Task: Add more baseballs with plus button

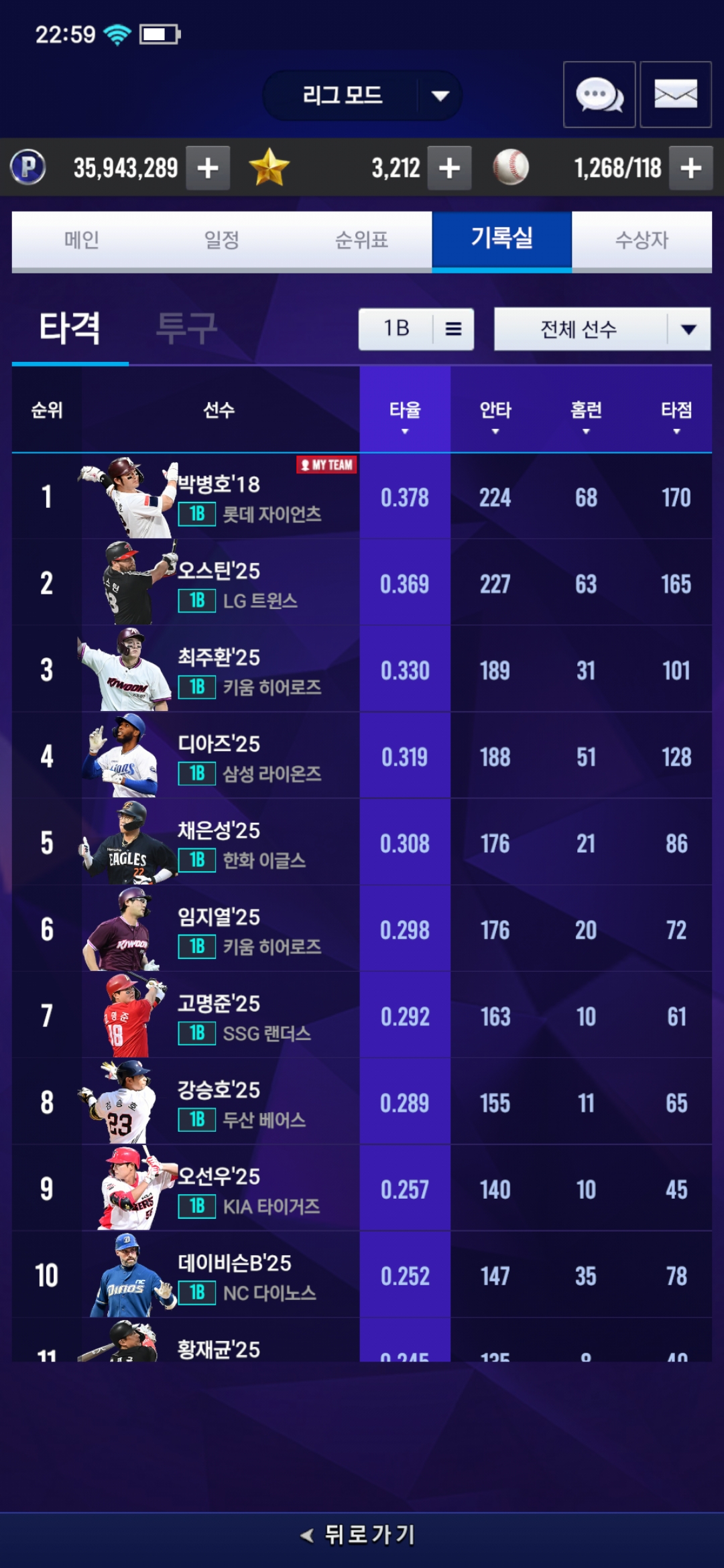Action: coord(690,168)
